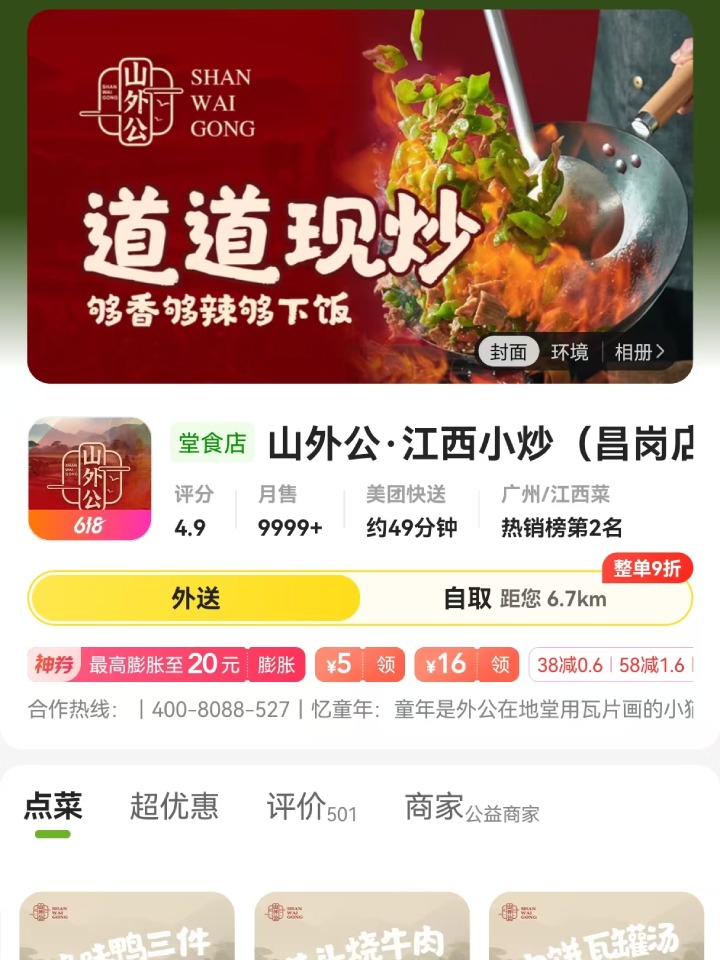Tap the 618 badge on the store logo
Screen dimensions: 720x960
88,522
